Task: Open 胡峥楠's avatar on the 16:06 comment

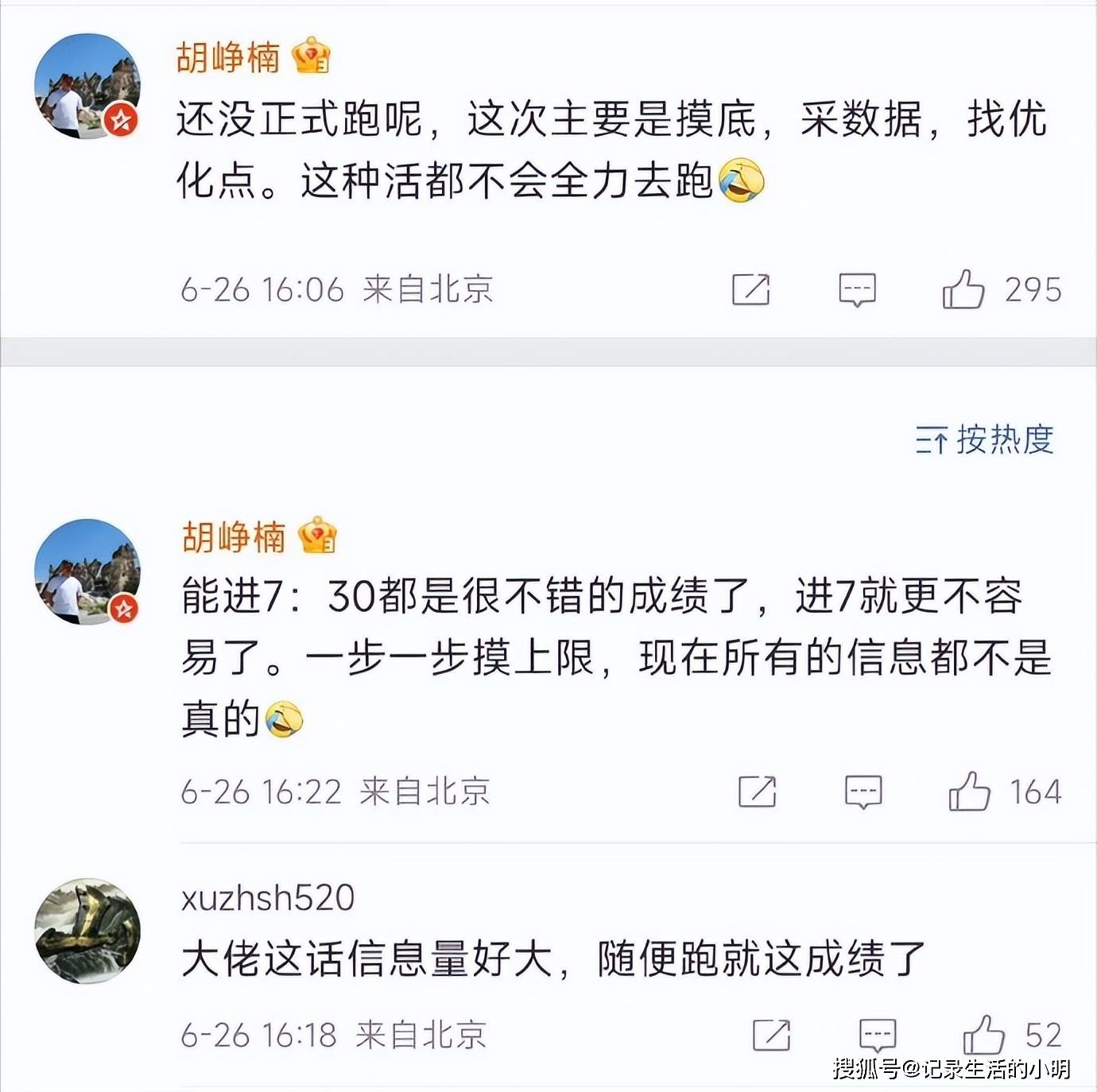Action: [x=87, y=86]
